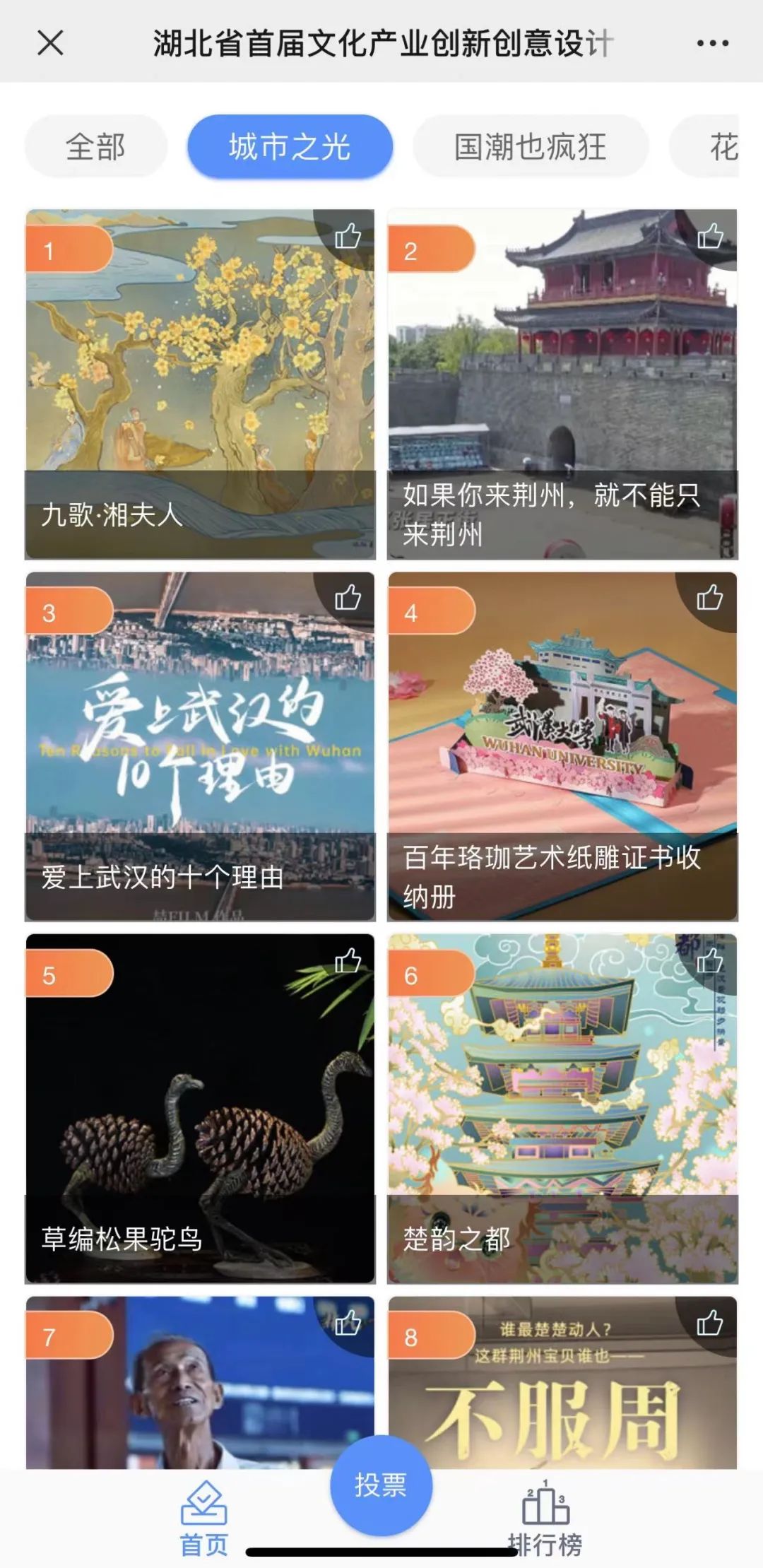The height and width of the screenshot is (1568, 763).
Task: Like the 荆州 video entry
Action: 712,237
